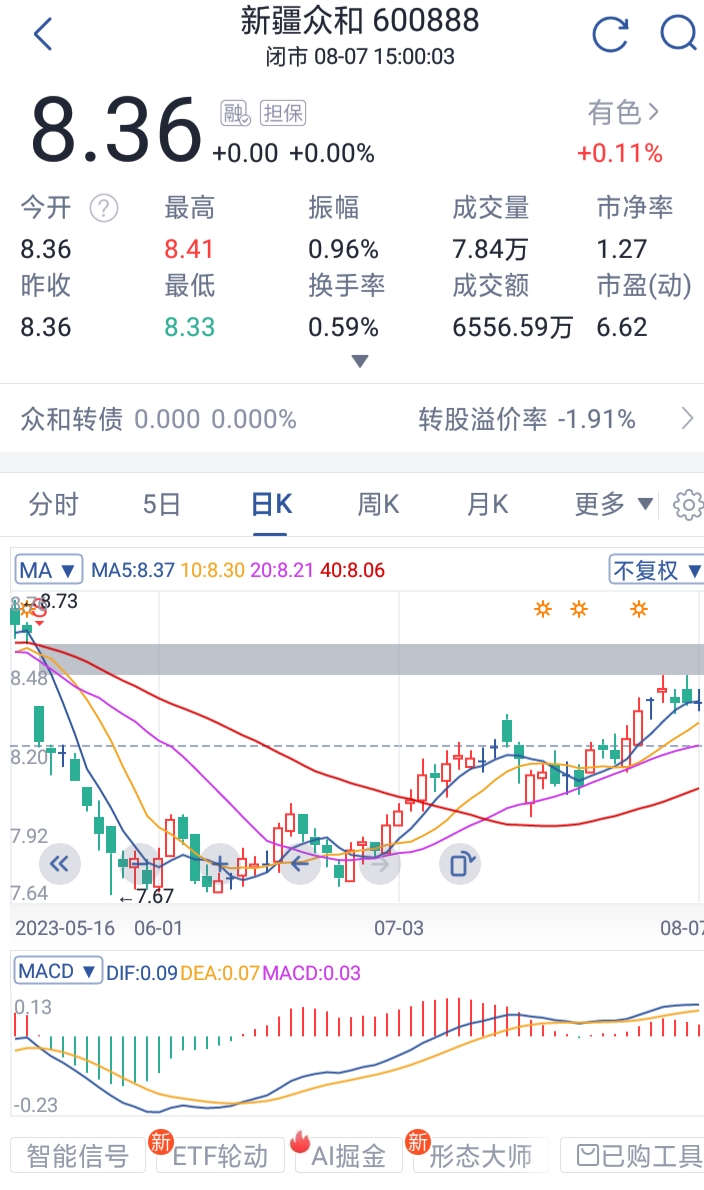Viewport: 704px width, 1190px height.
Task: Open the 更多 chart period dropdown
Action: 613,505
